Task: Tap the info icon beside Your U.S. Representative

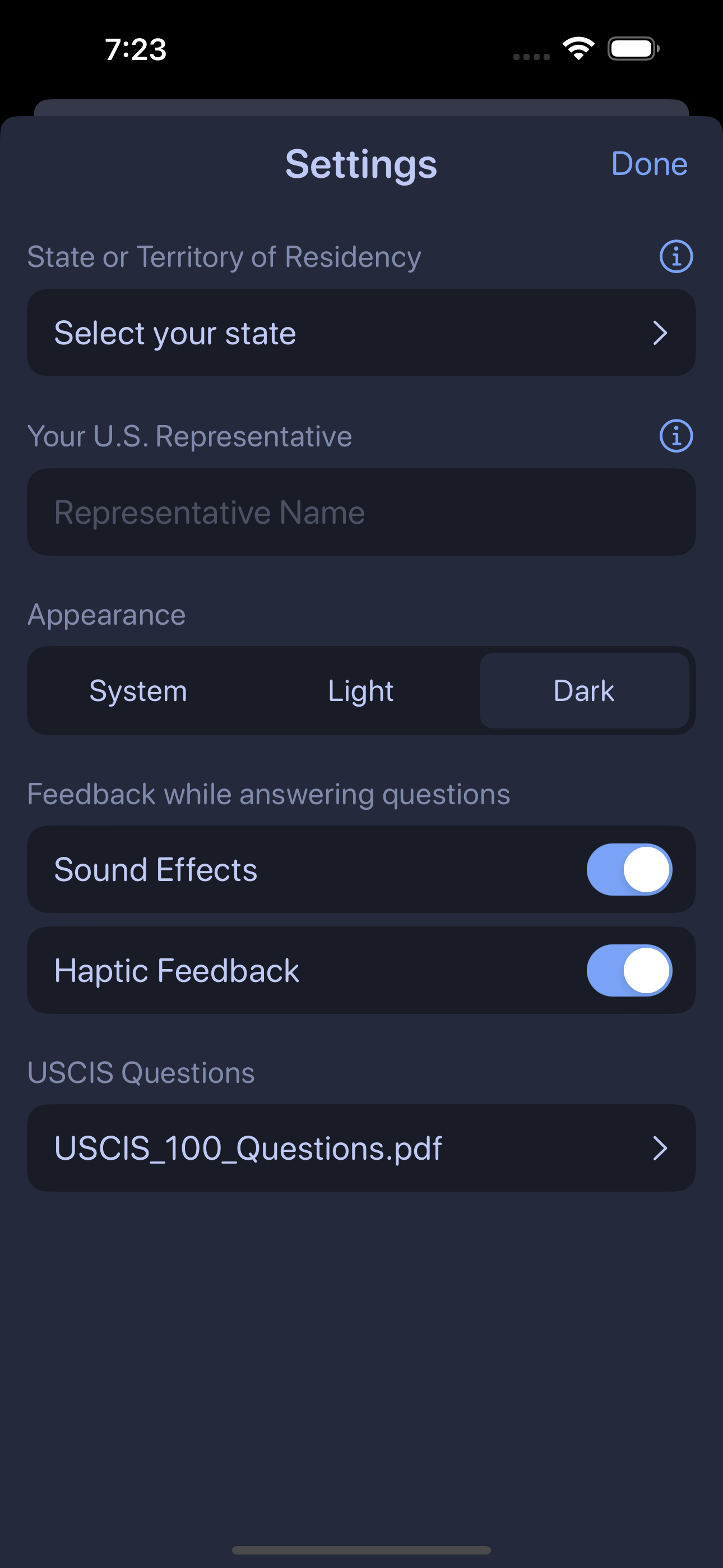Action: (x=675, y=436)
